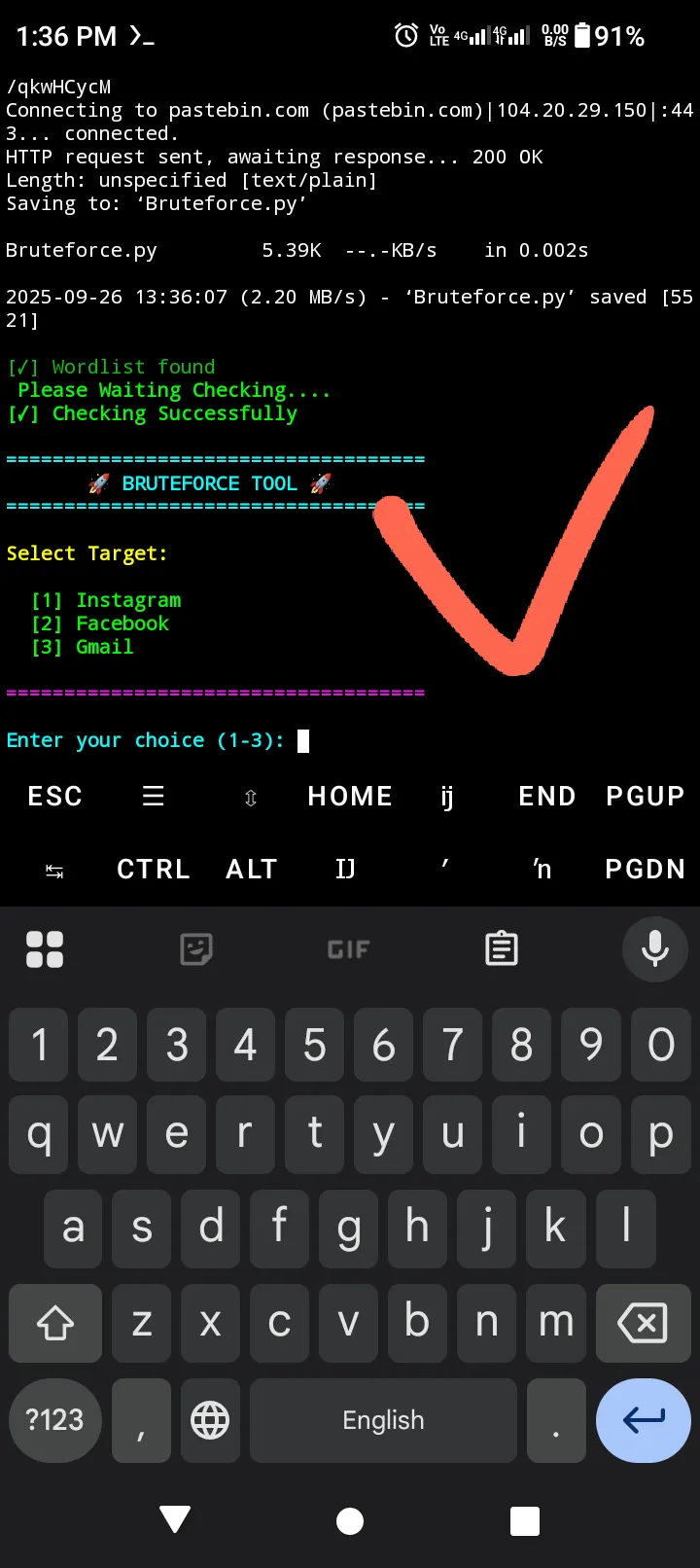Tap the HOME extra key
The height and width of the screenshot is (1568, 700).
click(349, 796)
